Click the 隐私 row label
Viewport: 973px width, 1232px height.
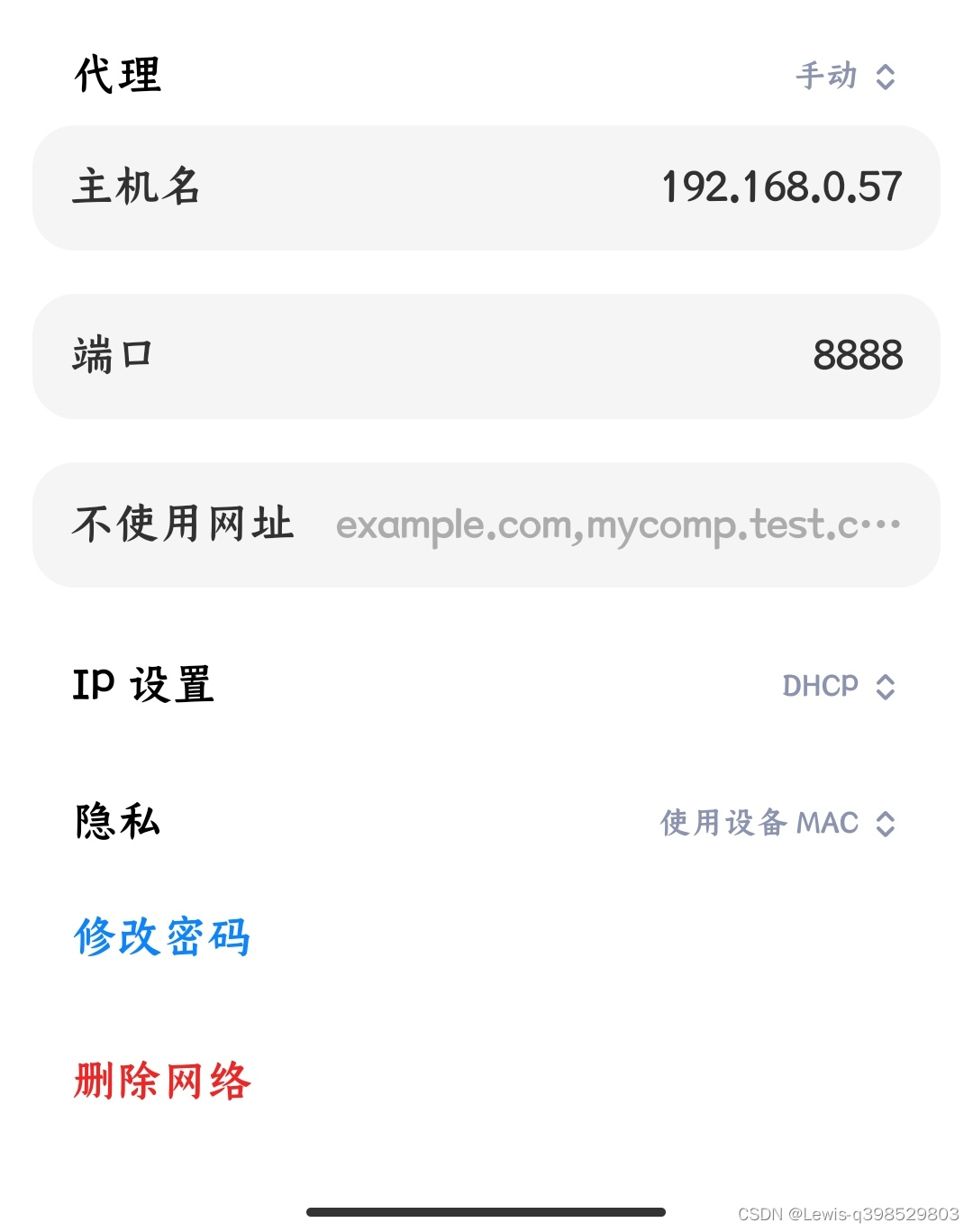[116, 822]
